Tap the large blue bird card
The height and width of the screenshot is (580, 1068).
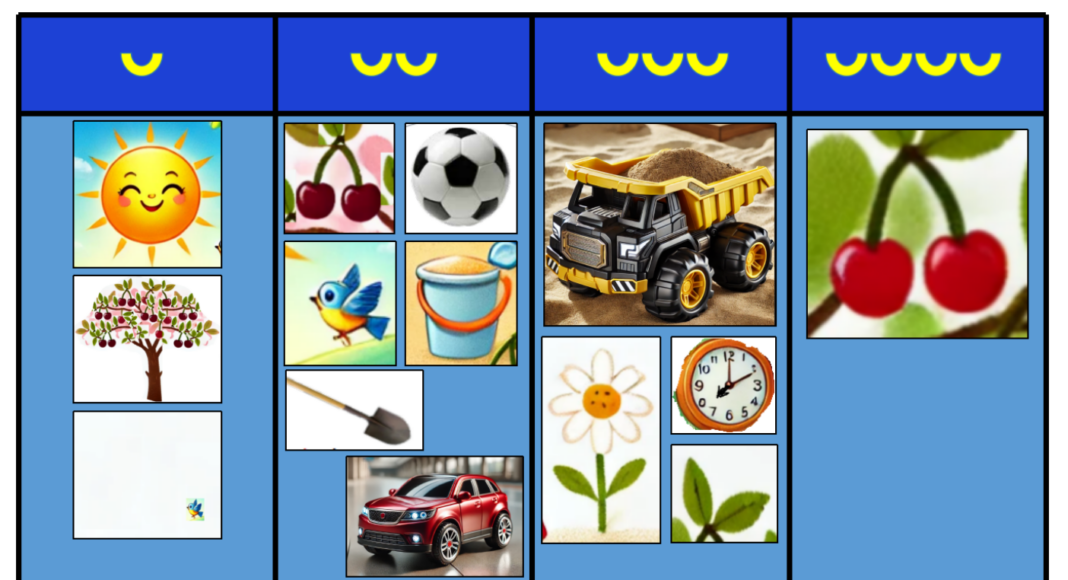(x=340, y=303)
